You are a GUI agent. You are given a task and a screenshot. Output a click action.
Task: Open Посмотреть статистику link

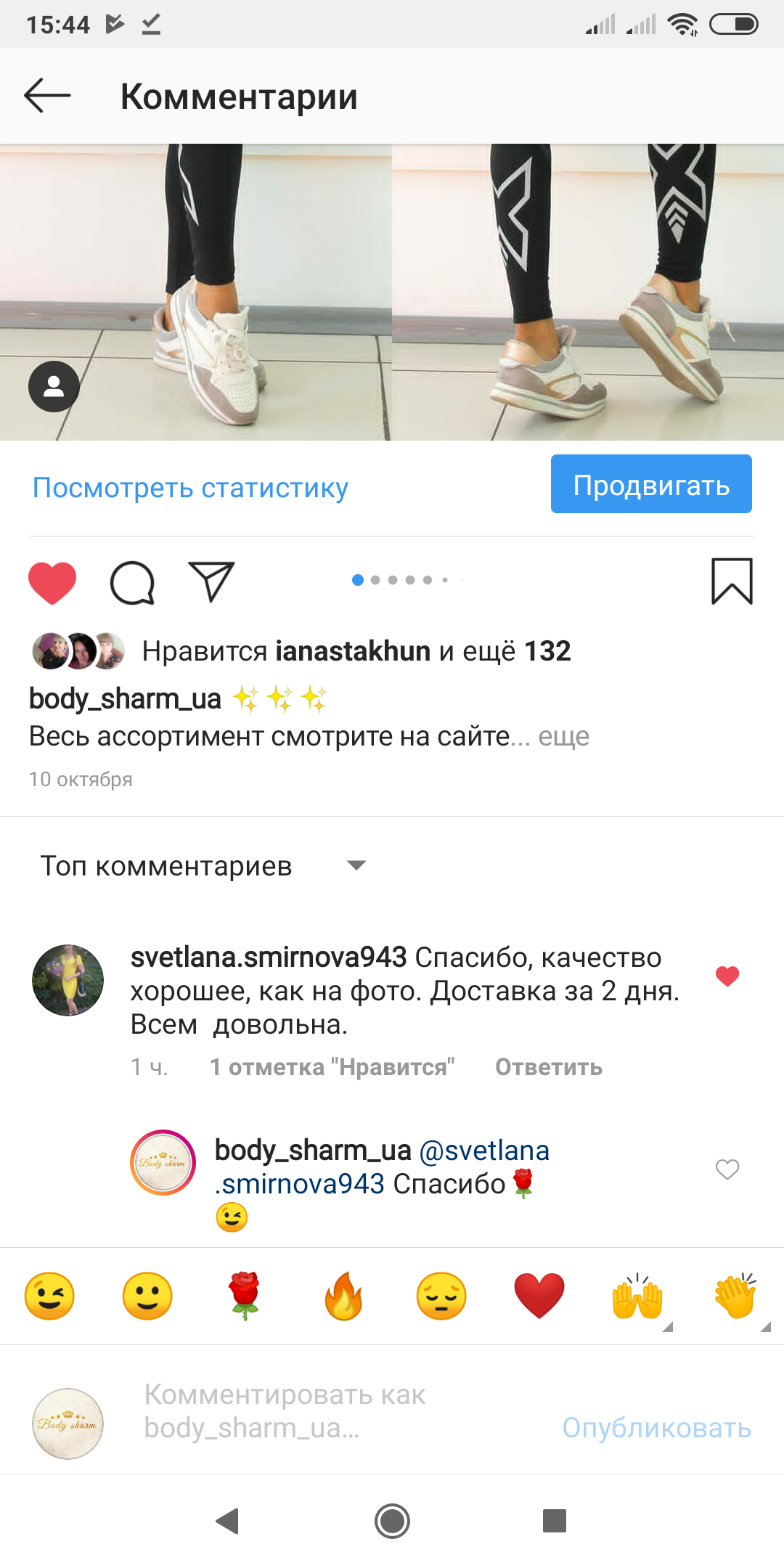pos(190,488)
